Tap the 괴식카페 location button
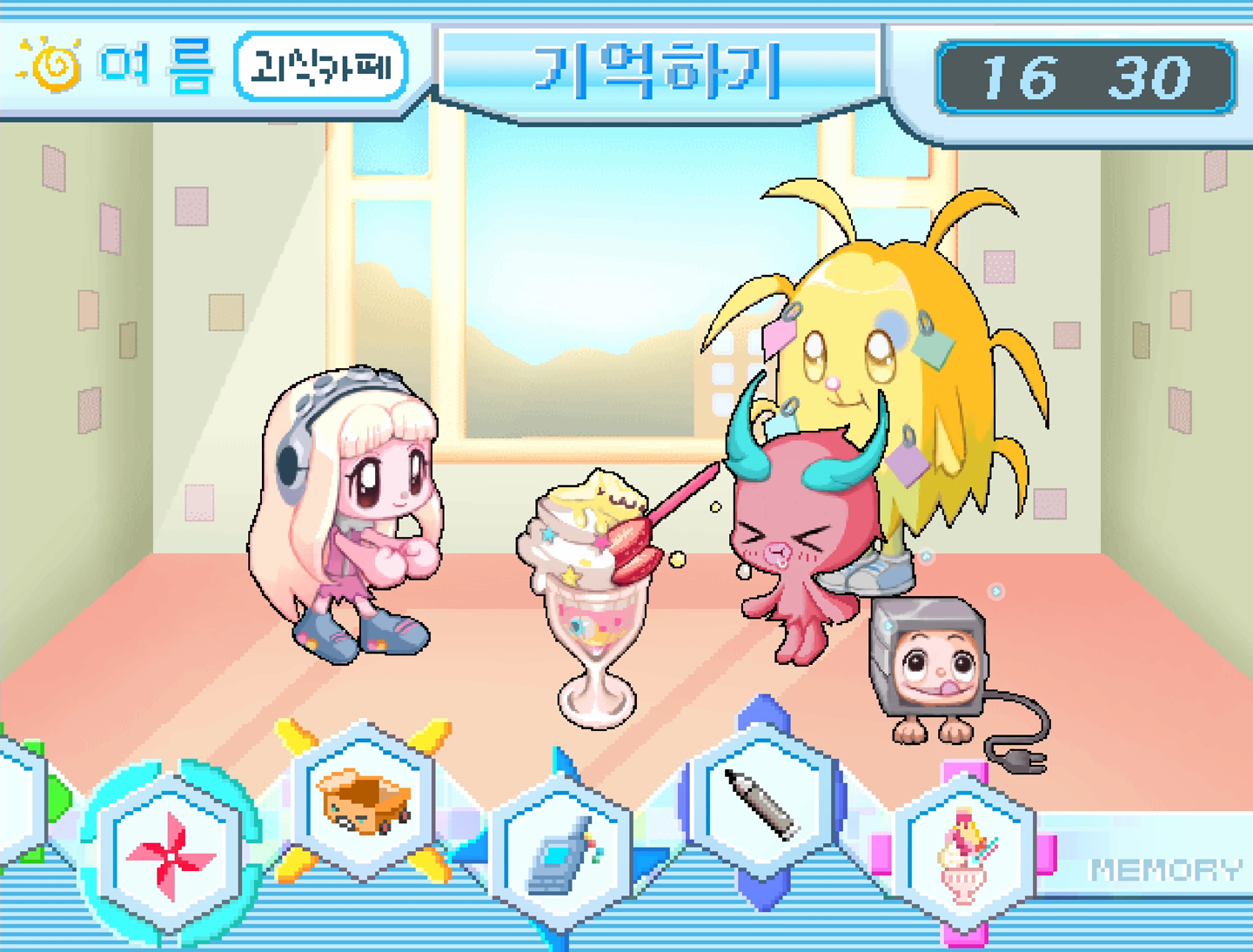 (x=320, y=66)
